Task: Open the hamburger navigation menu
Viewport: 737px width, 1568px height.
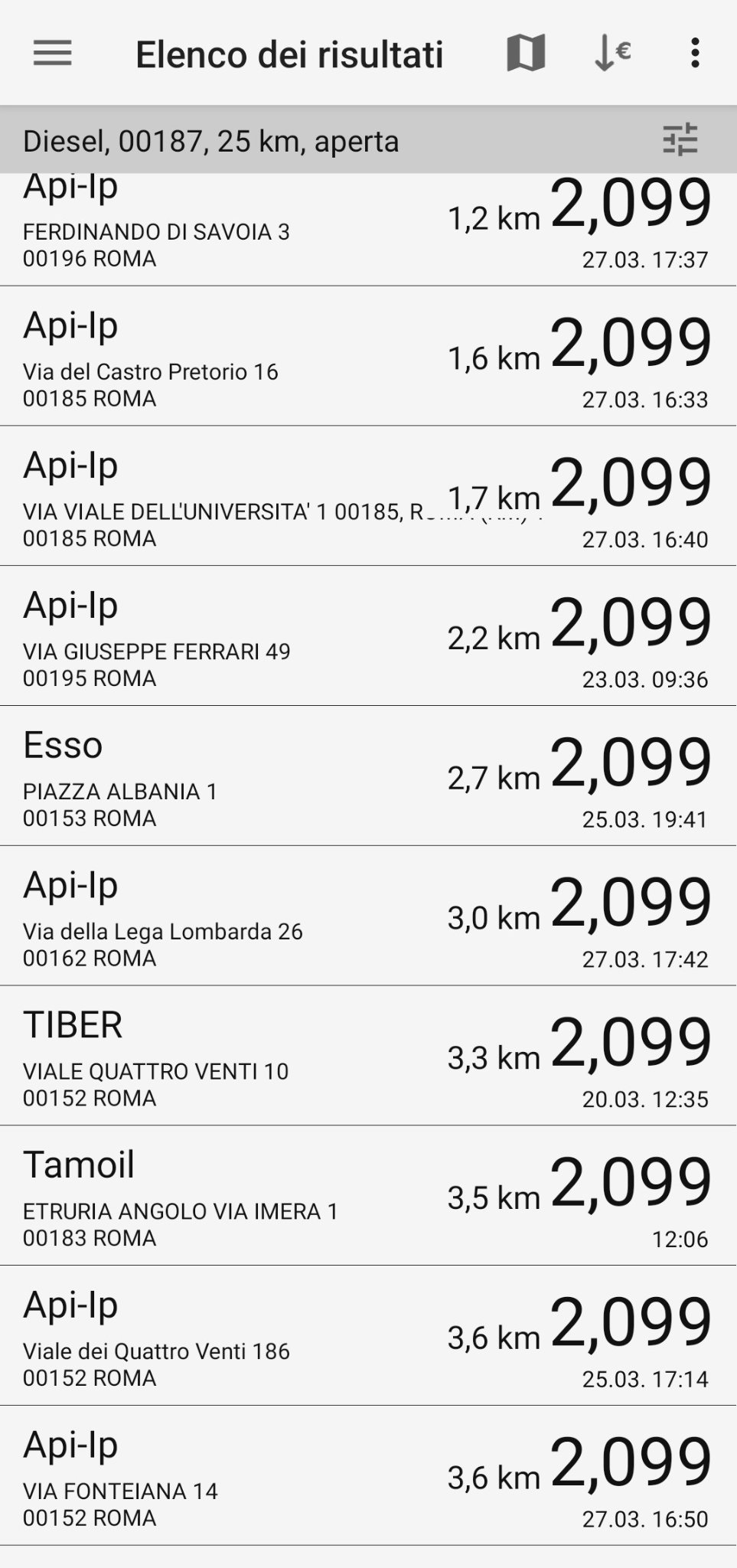Action: pyautogui.click(x=52, y=54)
